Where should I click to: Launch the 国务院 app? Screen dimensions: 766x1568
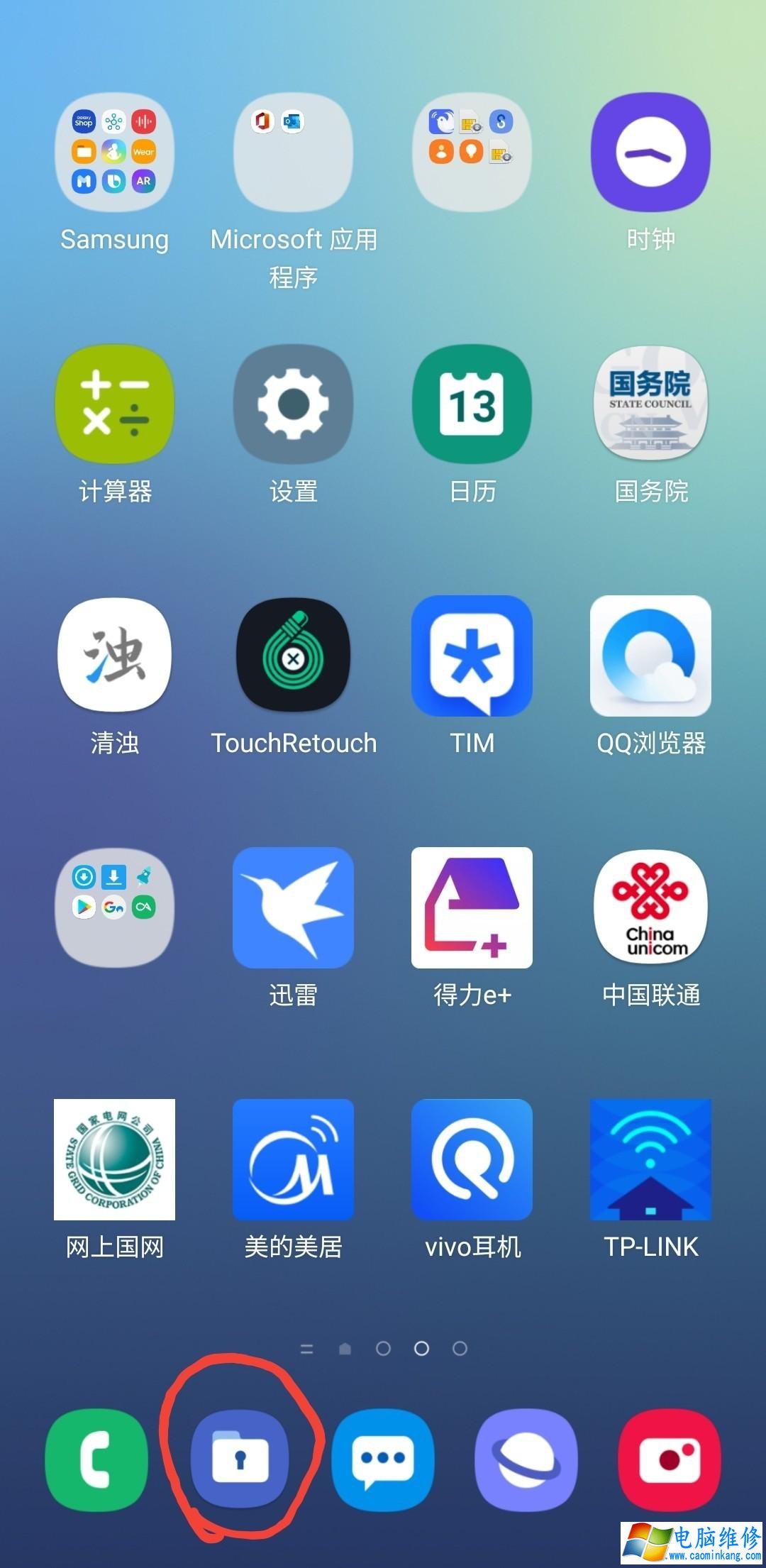[x=650, y=404]
